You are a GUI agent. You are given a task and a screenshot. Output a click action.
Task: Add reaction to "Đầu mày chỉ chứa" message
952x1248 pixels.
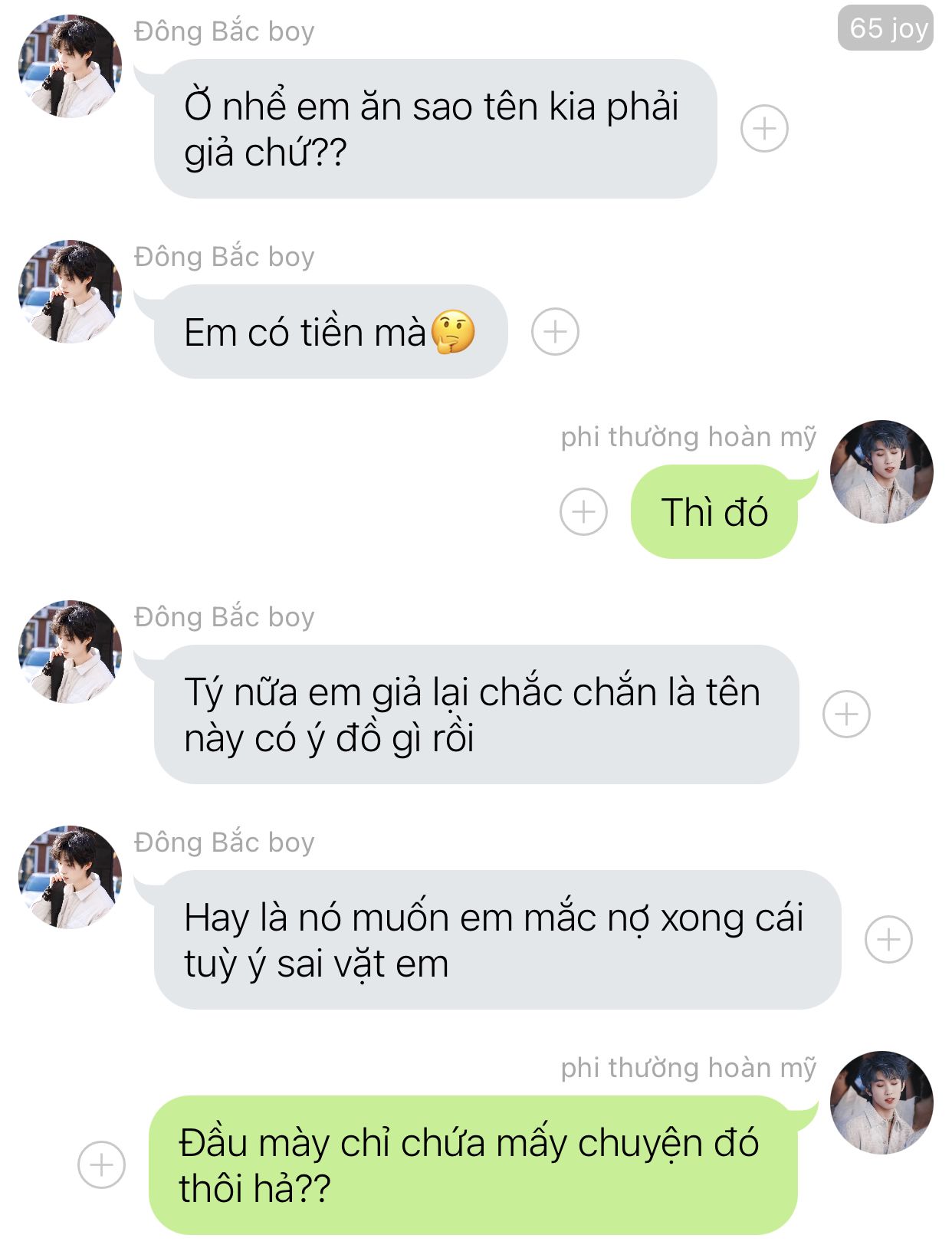coord(101,1164)
